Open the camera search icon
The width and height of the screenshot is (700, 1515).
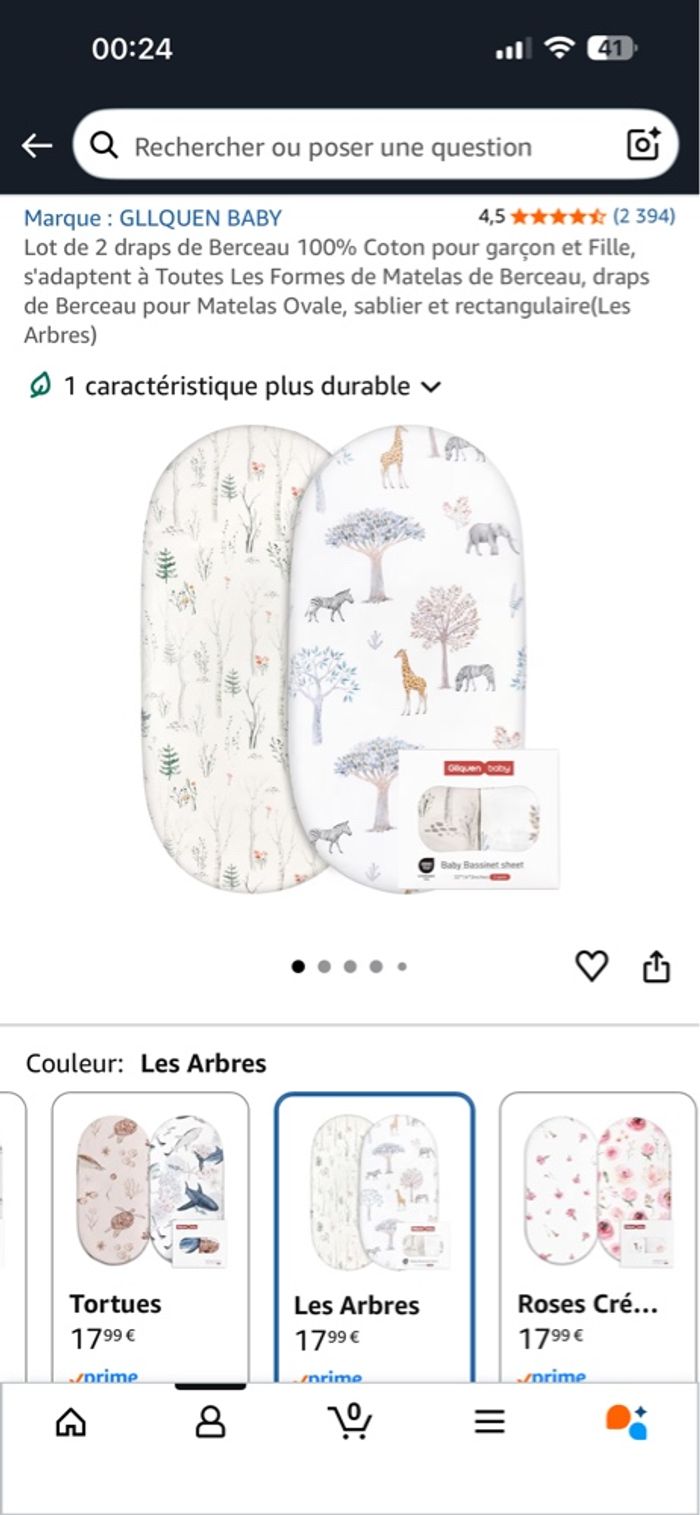click(643, 146)
